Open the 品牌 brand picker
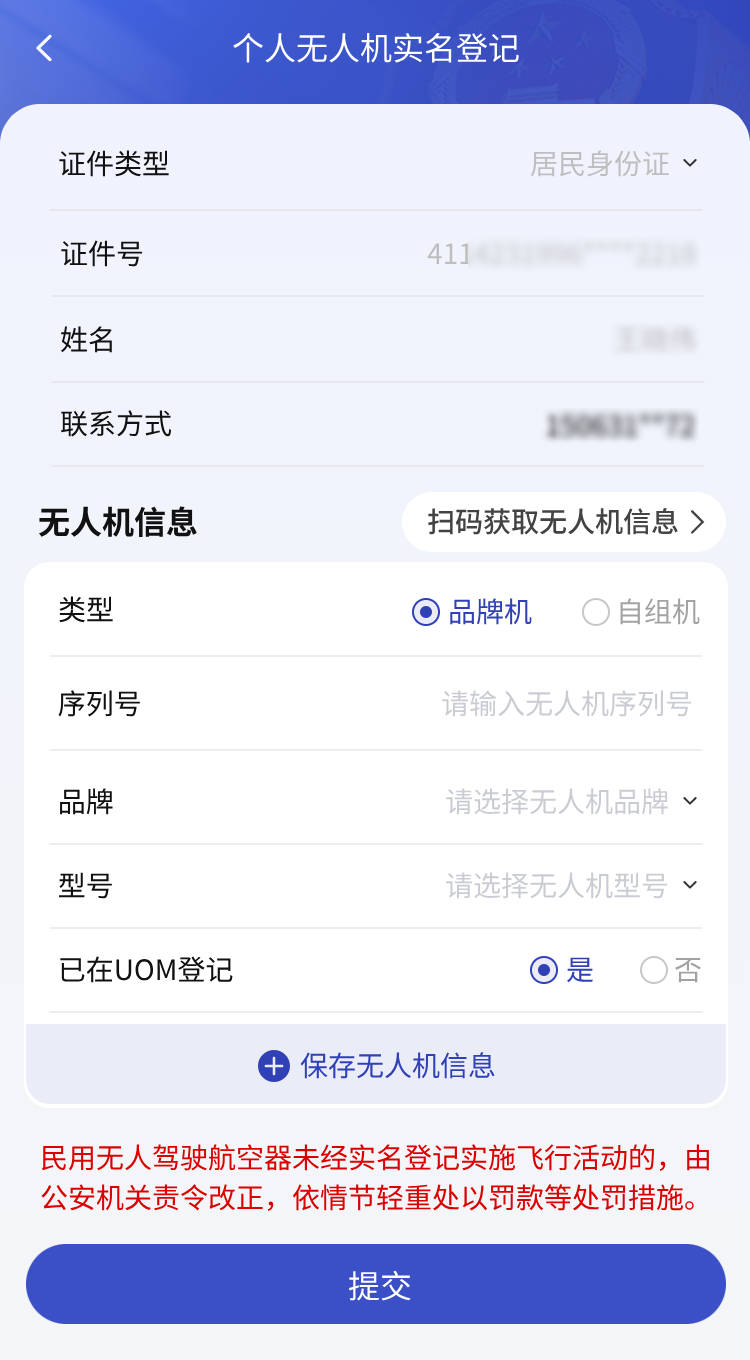750x1360 pixels. (570, 801)
